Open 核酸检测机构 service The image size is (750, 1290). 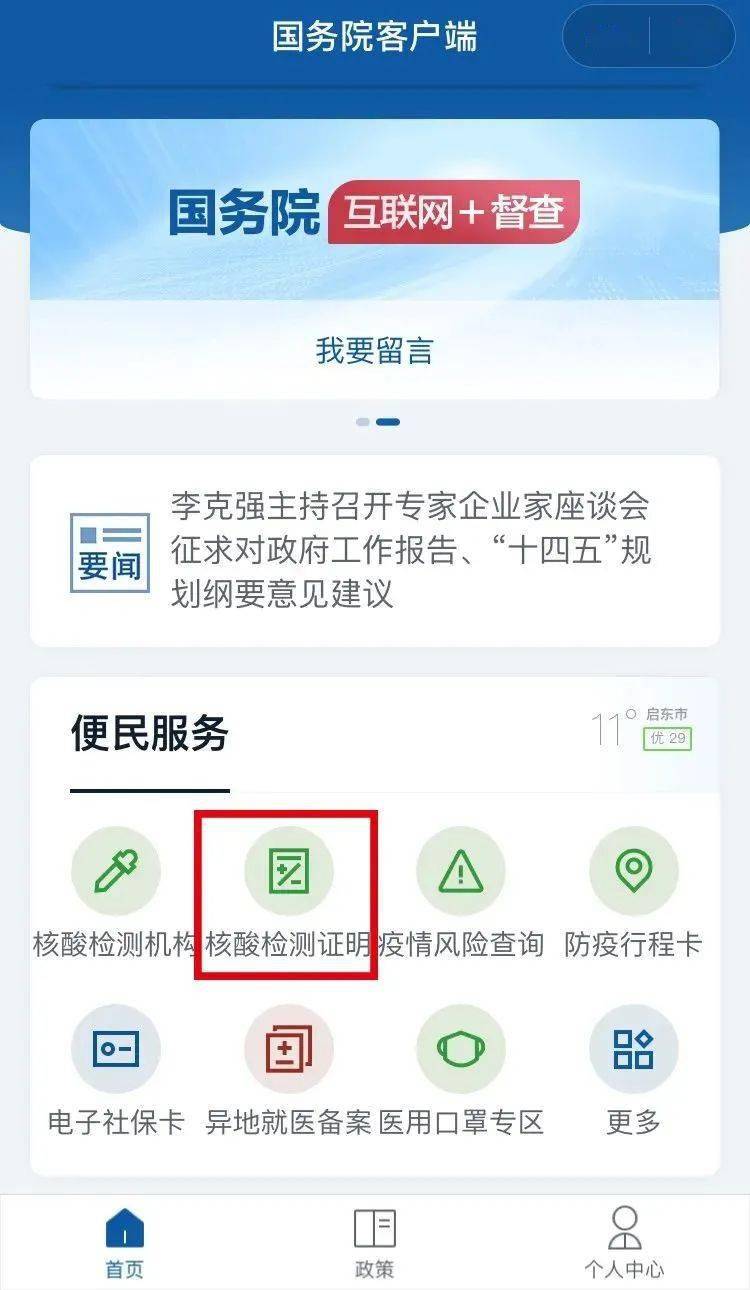point(115,892)
